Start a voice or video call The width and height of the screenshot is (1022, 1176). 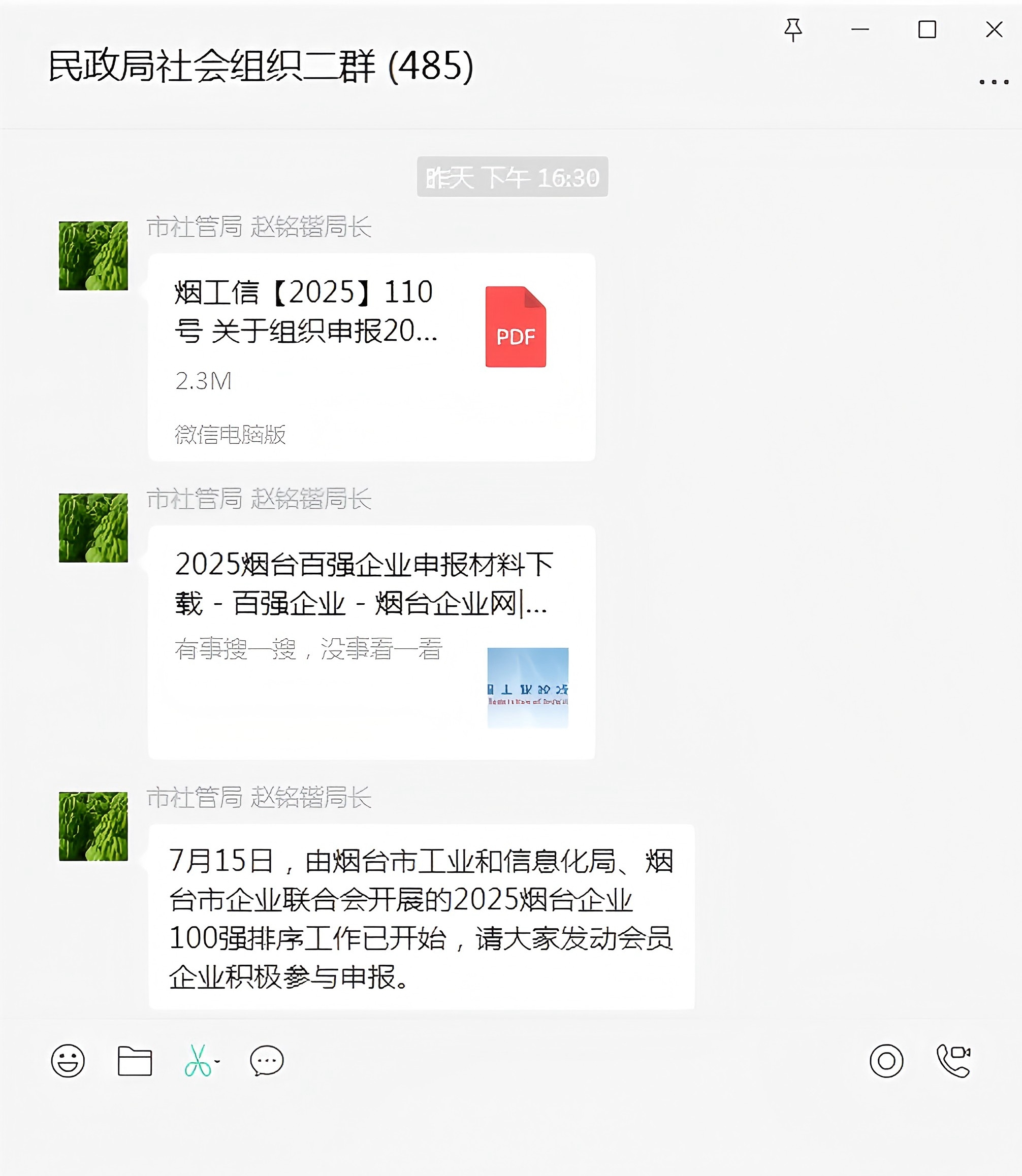[953, 1061]
